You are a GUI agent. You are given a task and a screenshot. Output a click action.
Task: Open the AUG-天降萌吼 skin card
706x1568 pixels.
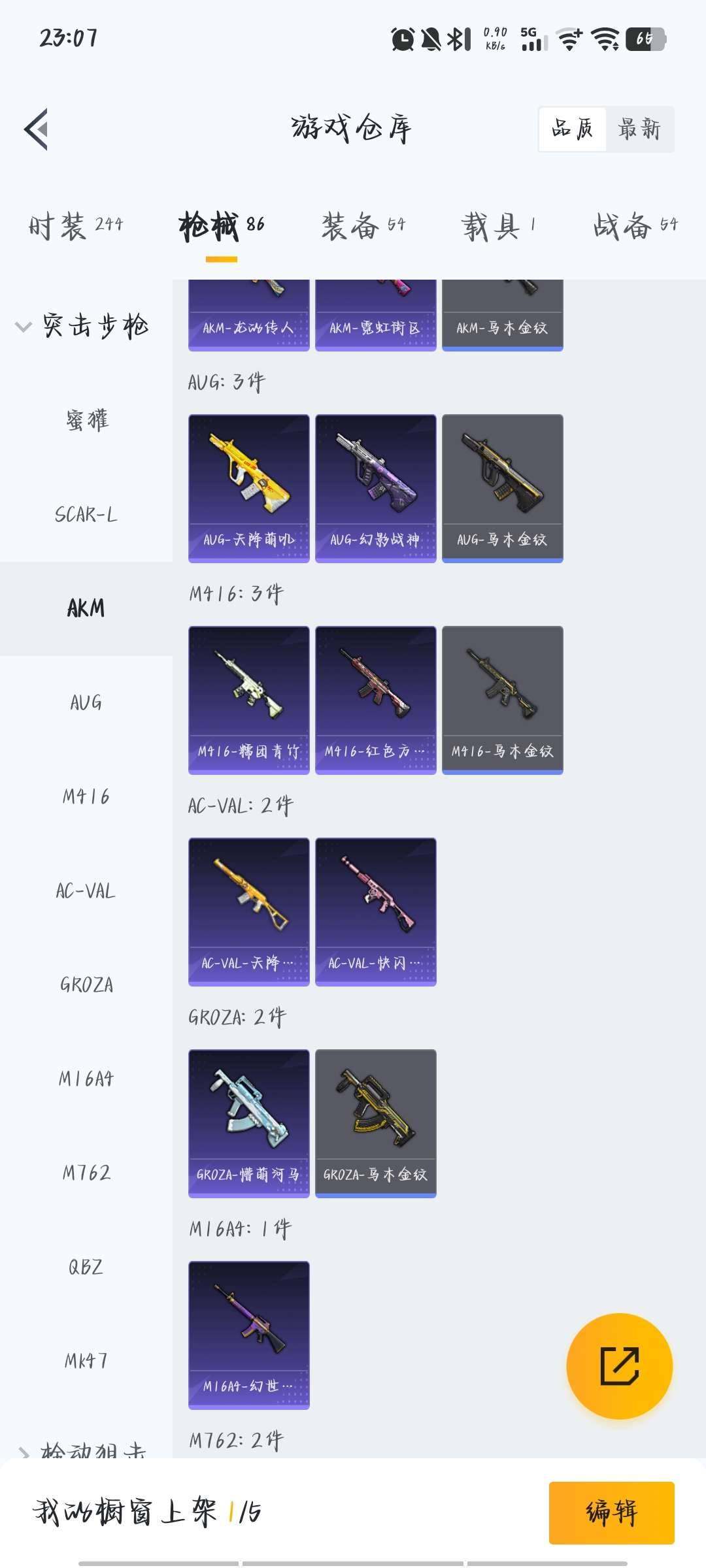pos(248,487)
